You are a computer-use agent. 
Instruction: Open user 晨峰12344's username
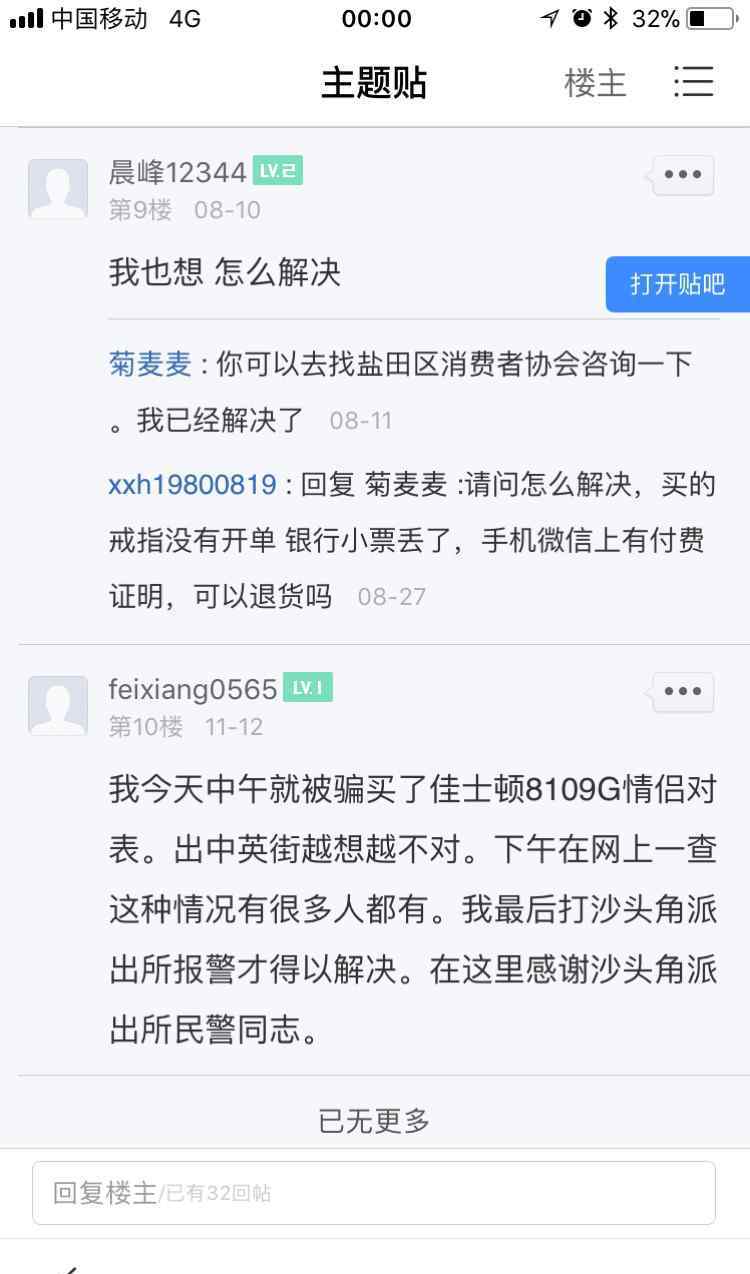177,173
